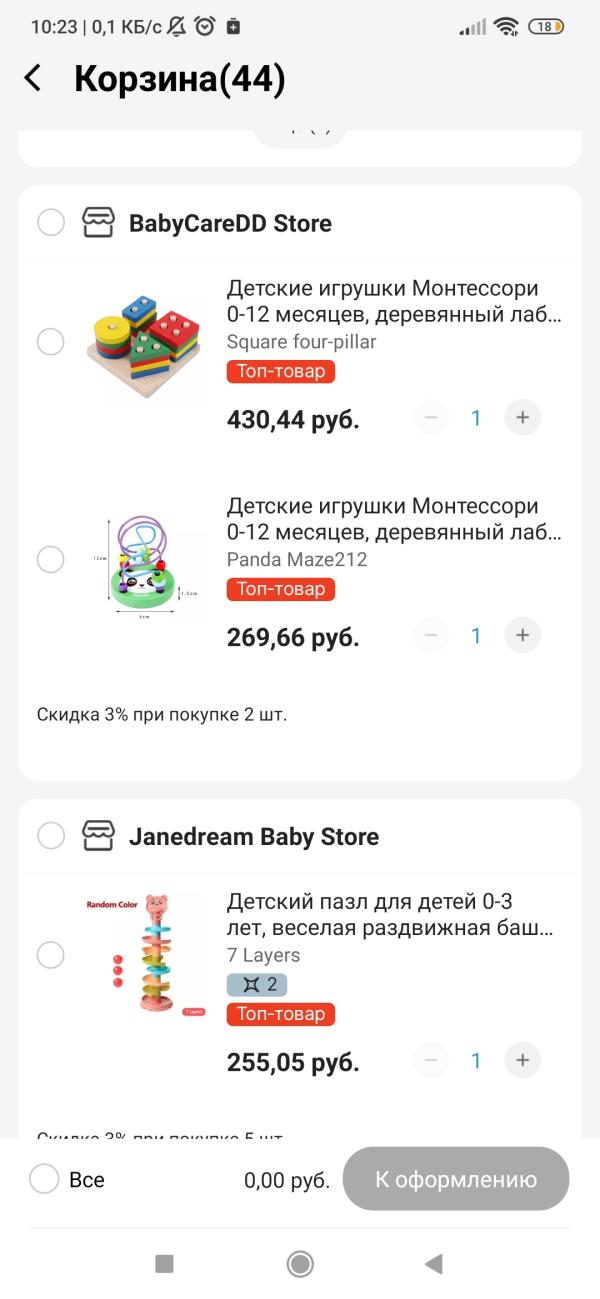
Task: Open the Janedream Baby Store page
Action: click(253, 836)
